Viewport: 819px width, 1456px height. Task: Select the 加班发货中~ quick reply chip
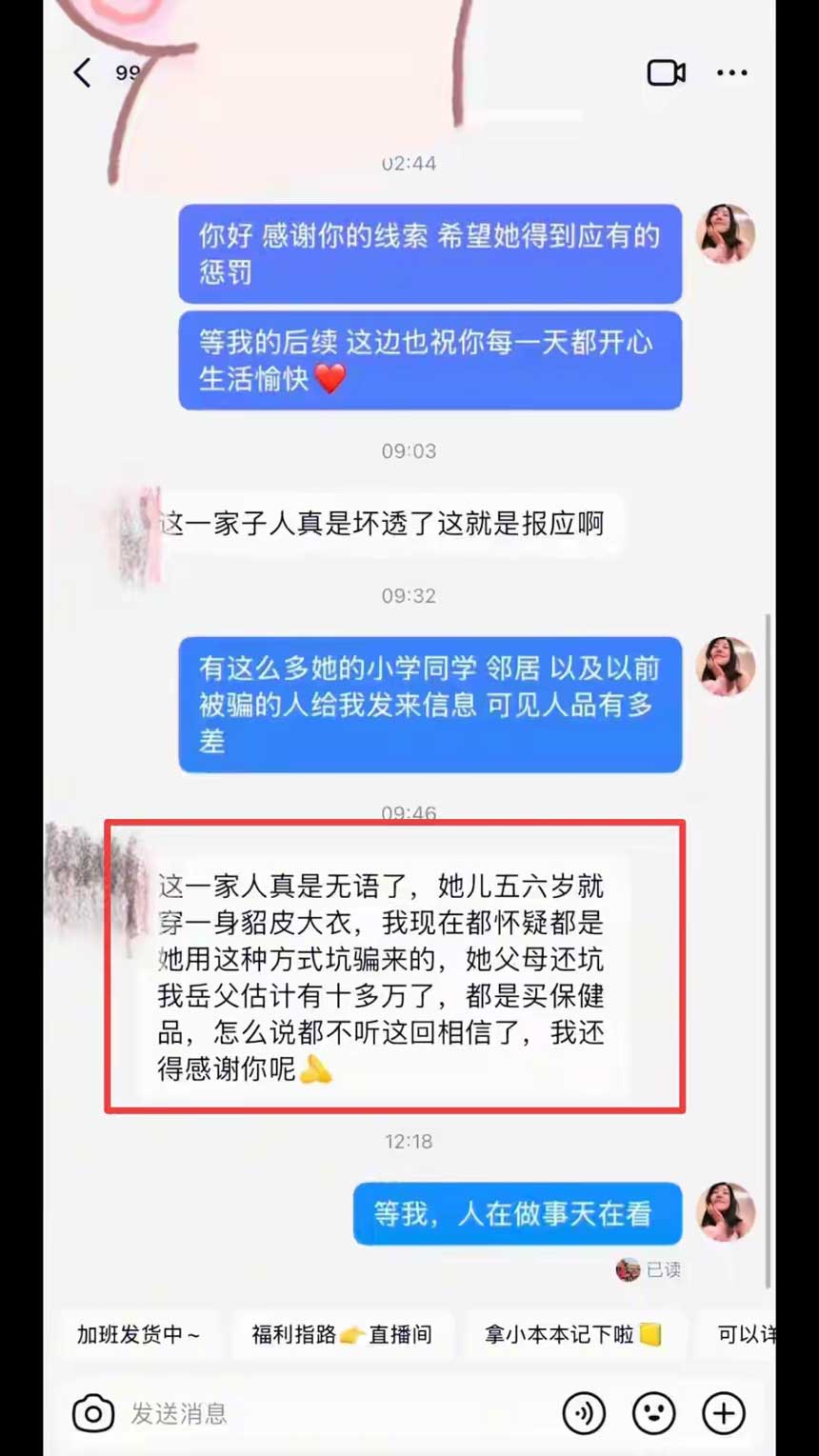point(138,1334)
